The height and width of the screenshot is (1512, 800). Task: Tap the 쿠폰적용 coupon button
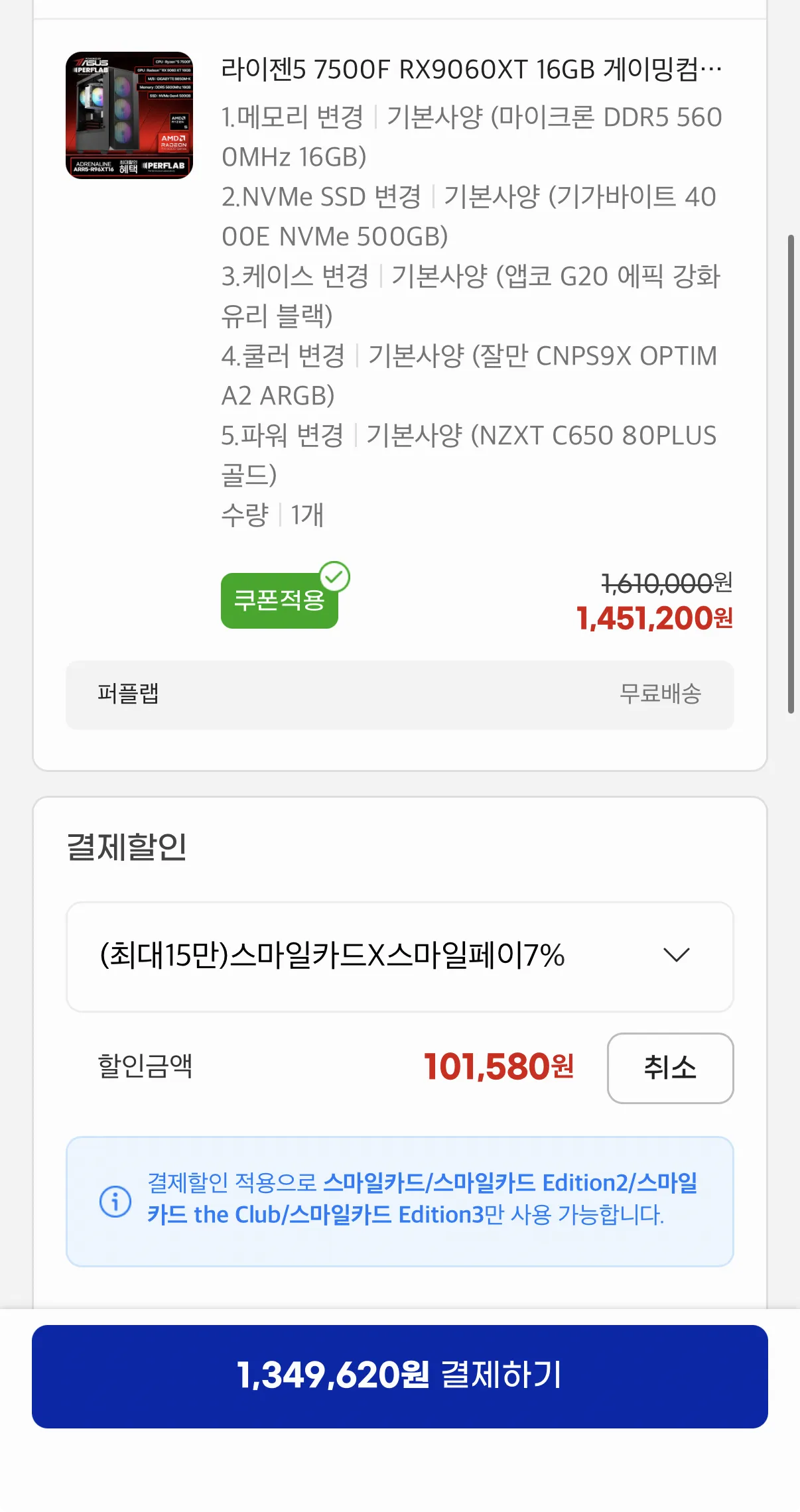279,600
